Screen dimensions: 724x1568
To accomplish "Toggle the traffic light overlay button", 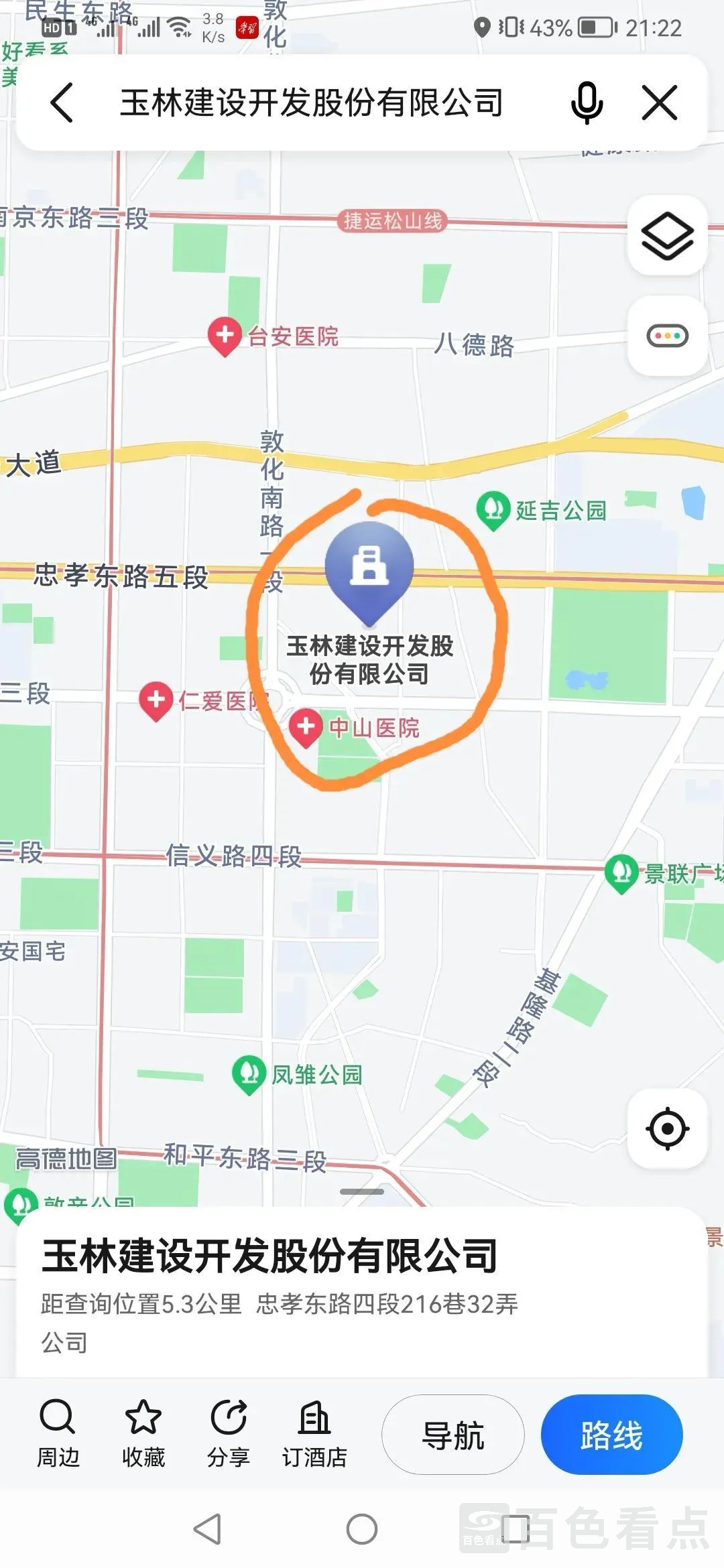I will pos(667,335).
